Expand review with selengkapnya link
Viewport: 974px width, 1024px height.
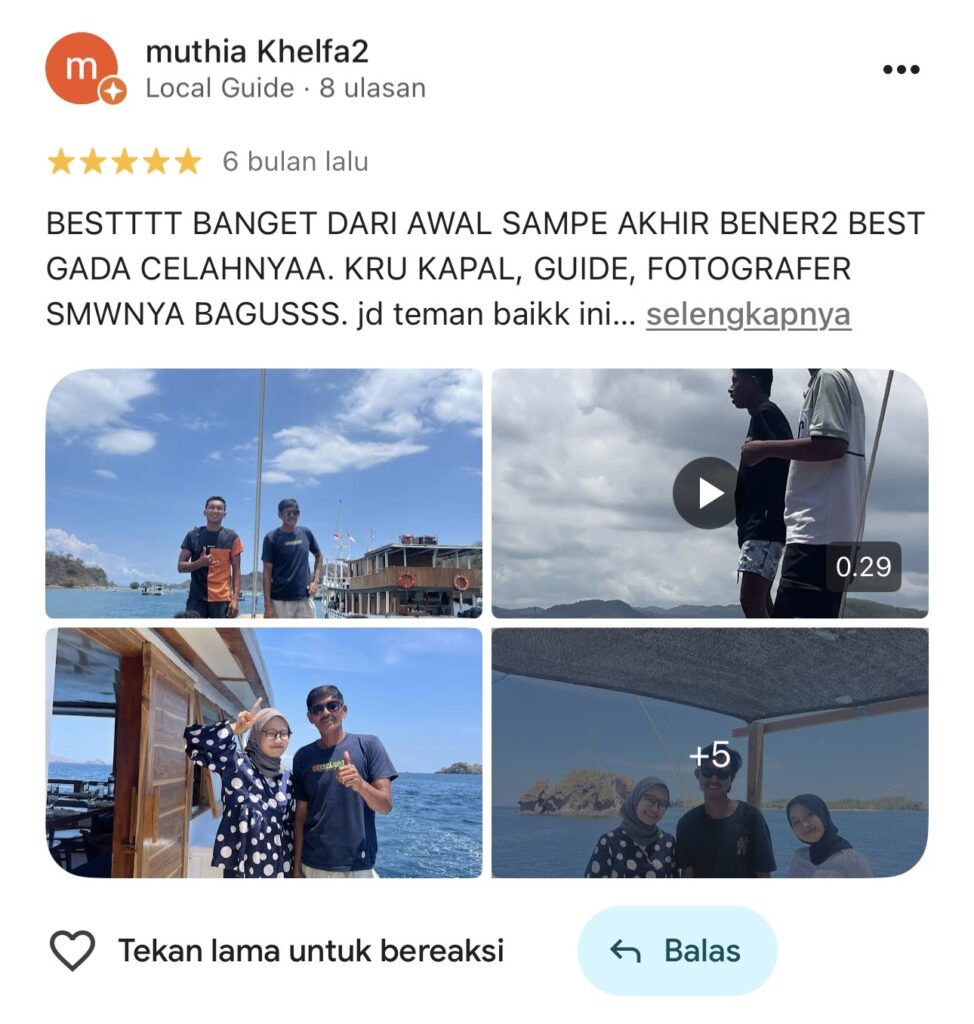[748, 315]
